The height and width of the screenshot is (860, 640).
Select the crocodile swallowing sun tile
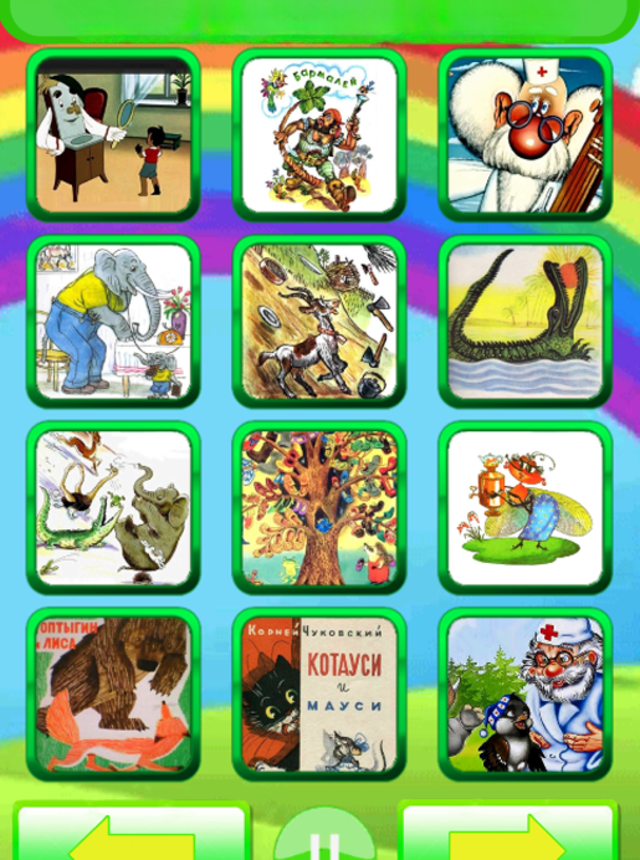coord(525,321)
